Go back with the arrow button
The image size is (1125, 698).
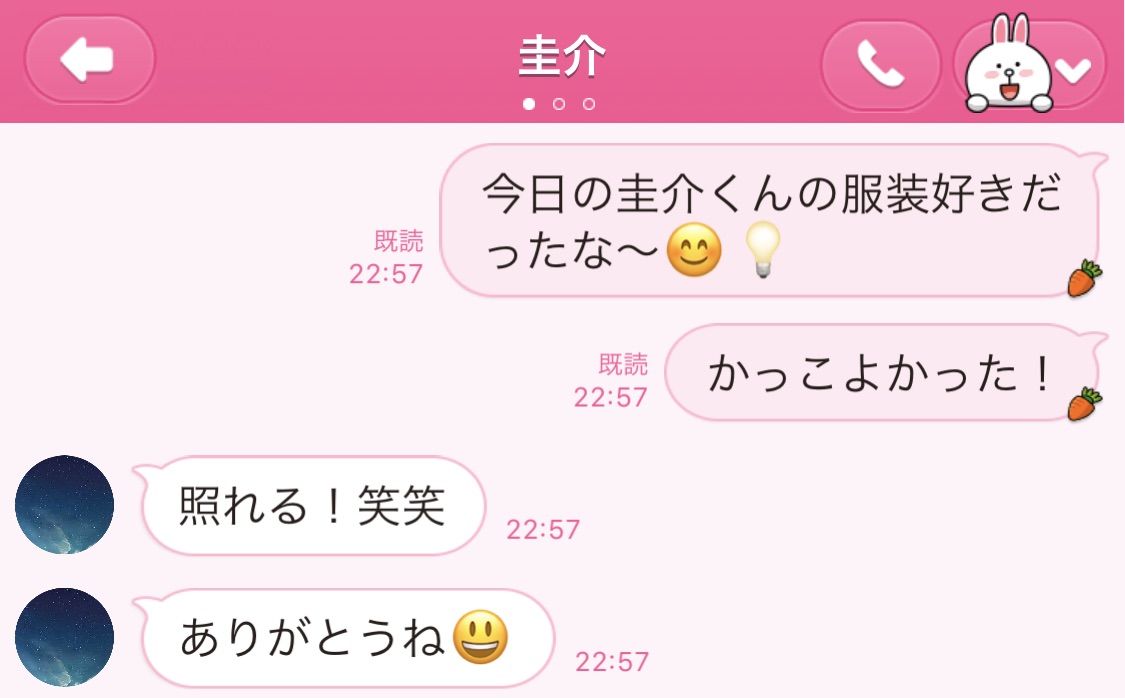click(89, 60)
